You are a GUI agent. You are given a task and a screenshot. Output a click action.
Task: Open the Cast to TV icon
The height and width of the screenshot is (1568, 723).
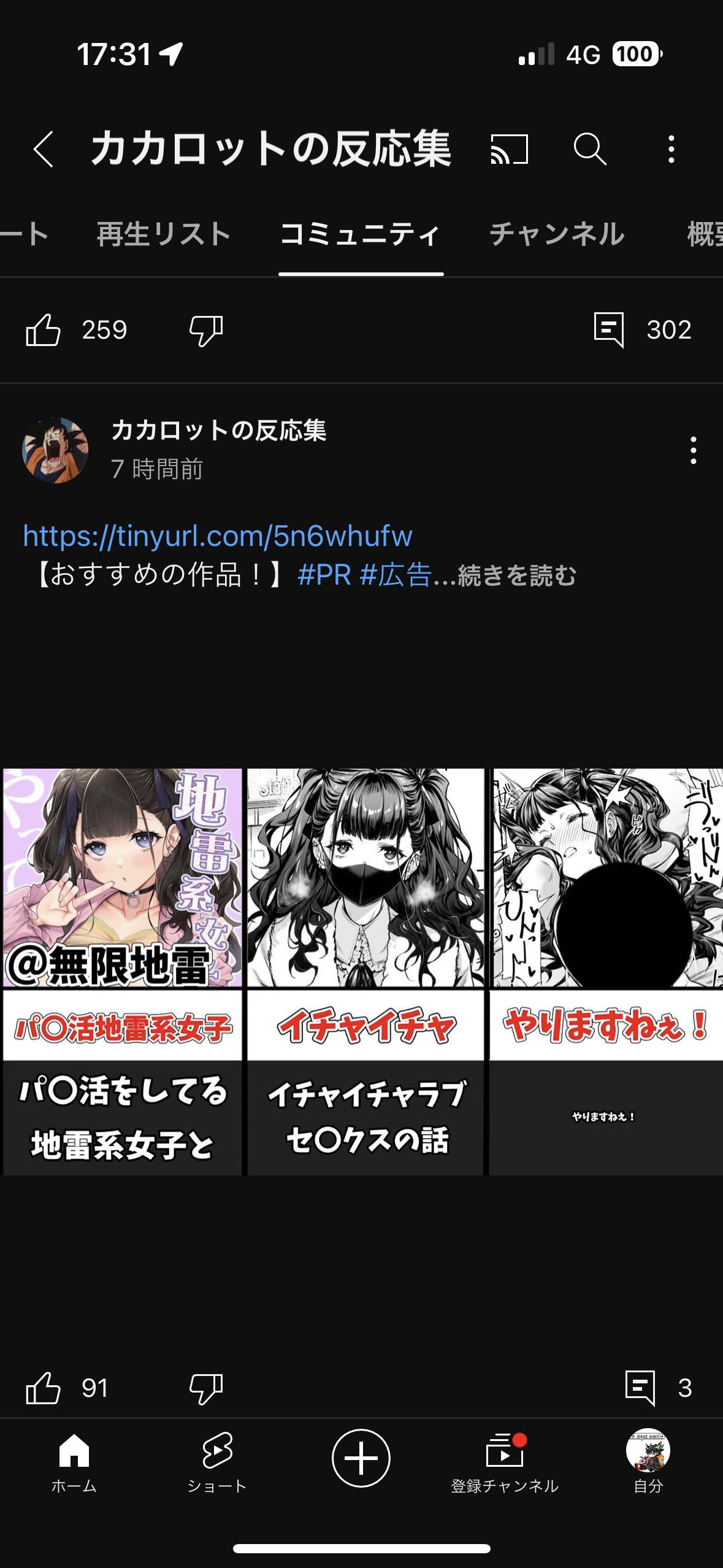coord(511,149)
